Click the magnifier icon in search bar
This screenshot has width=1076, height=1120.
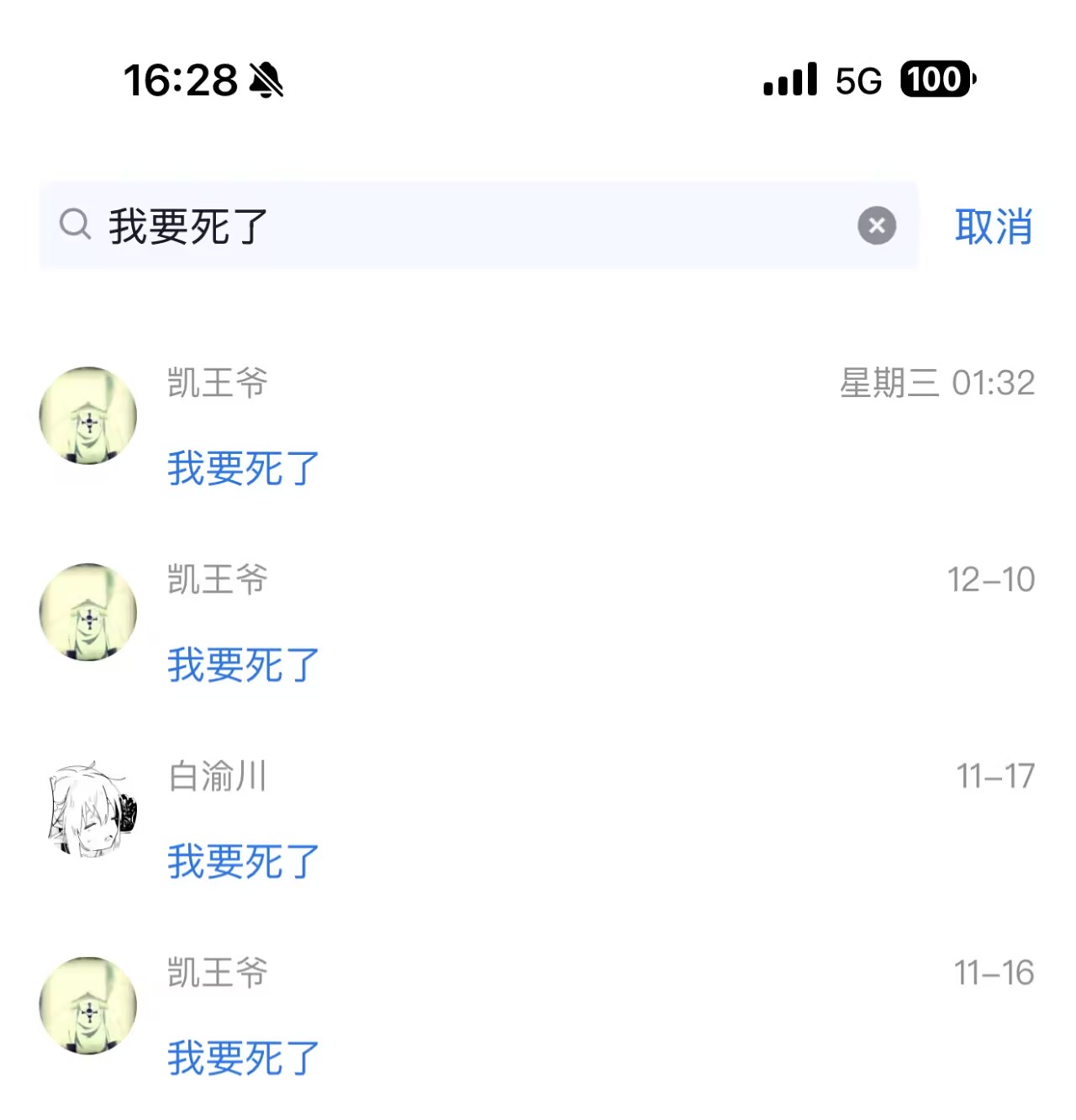(76, 224)
